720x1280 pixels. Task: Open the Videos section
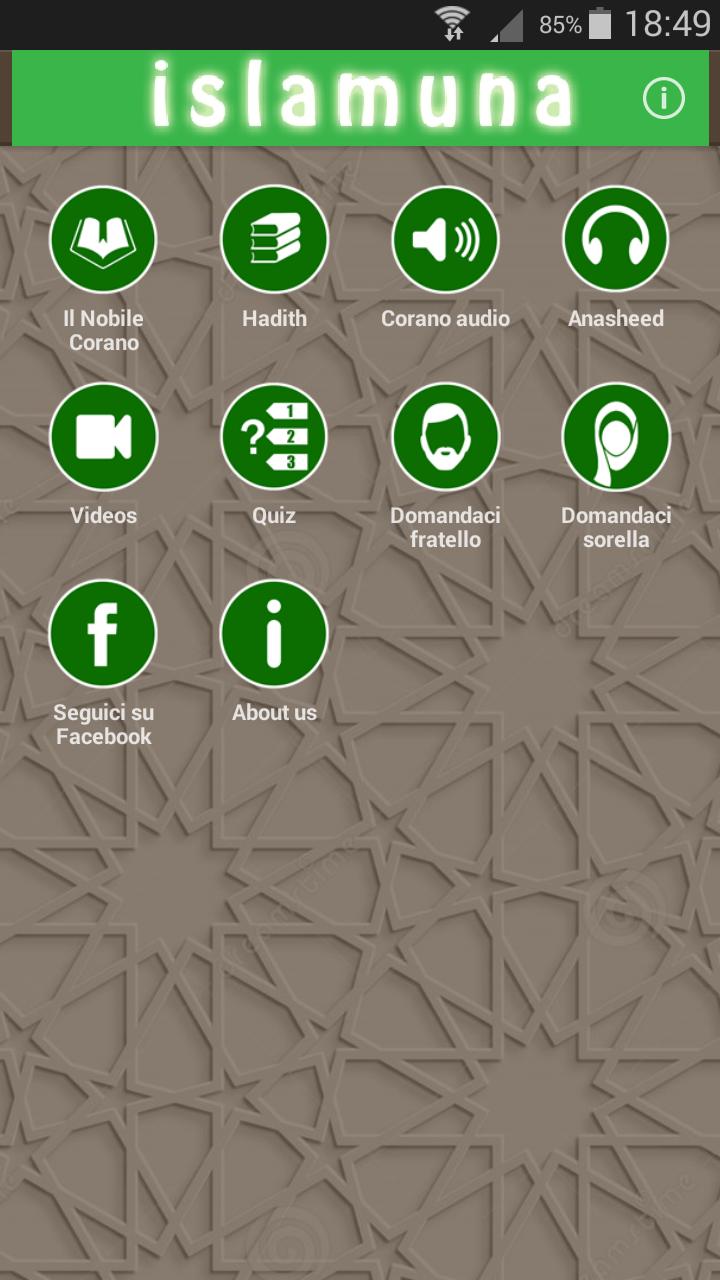pyautogui.click(x=103, y=437)
